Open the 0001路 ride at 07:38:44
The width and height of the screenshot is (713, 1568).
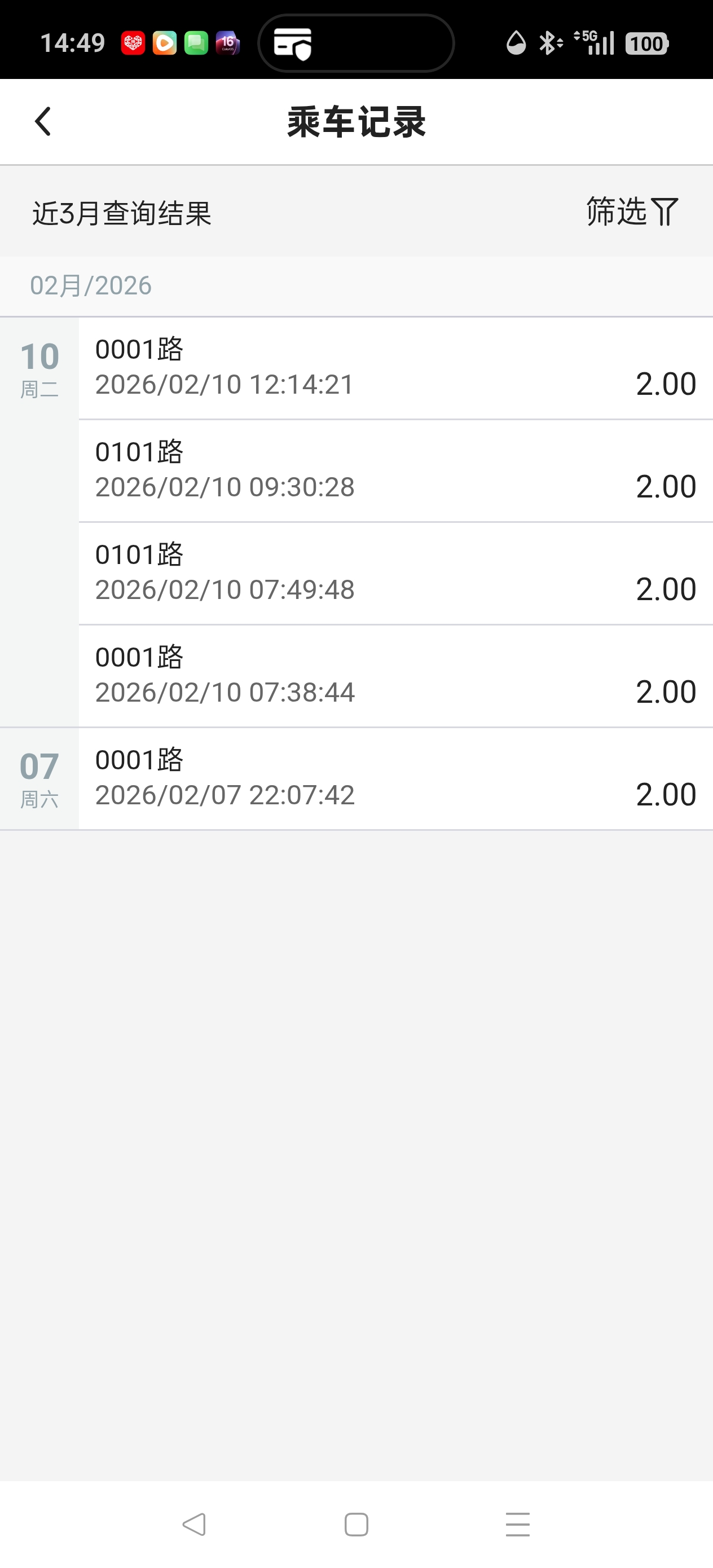tap(395, 676)
